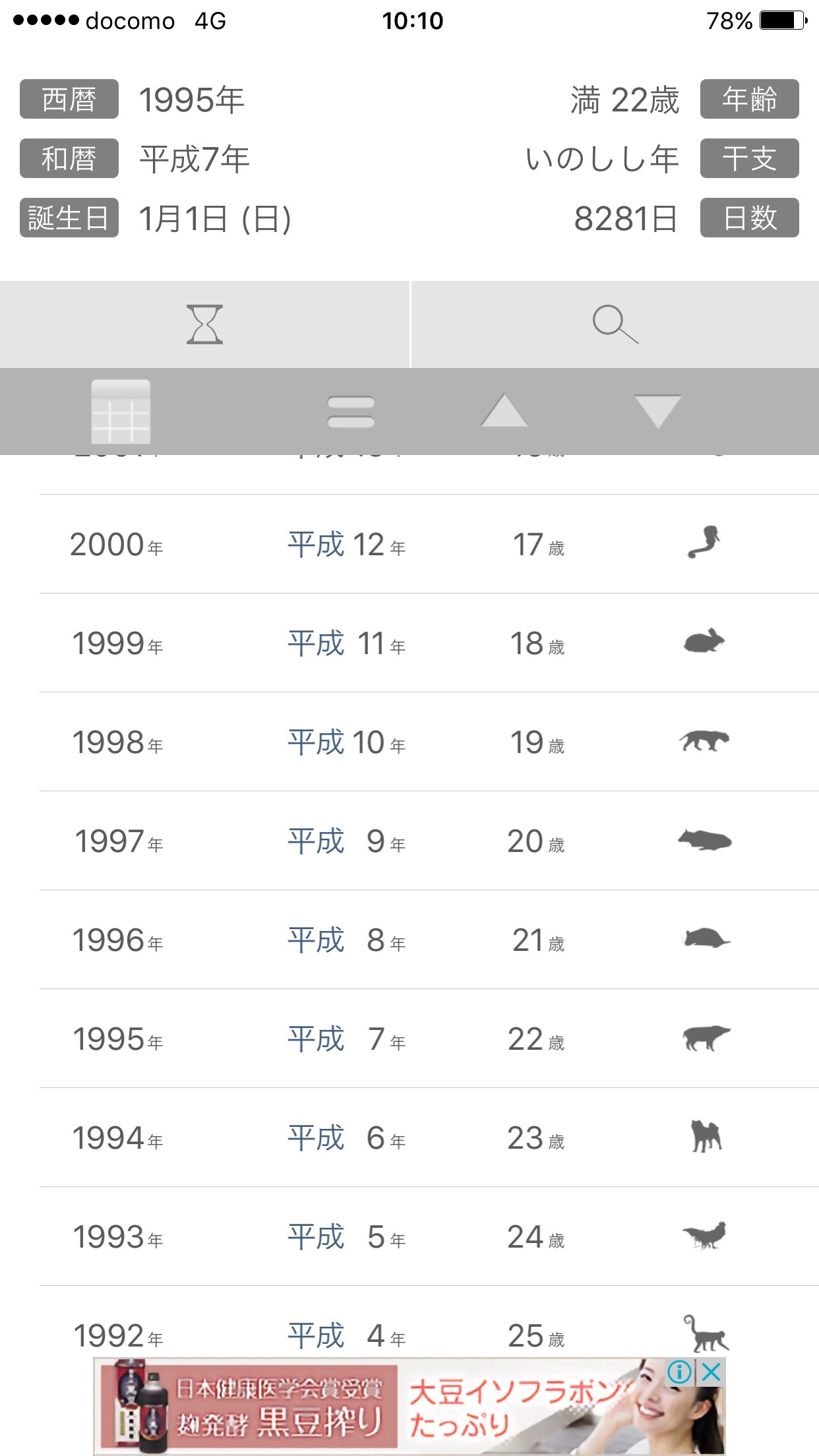Tap the 年齢 button
Viewport: 819px width, 1456px height.
pos(749,100)
